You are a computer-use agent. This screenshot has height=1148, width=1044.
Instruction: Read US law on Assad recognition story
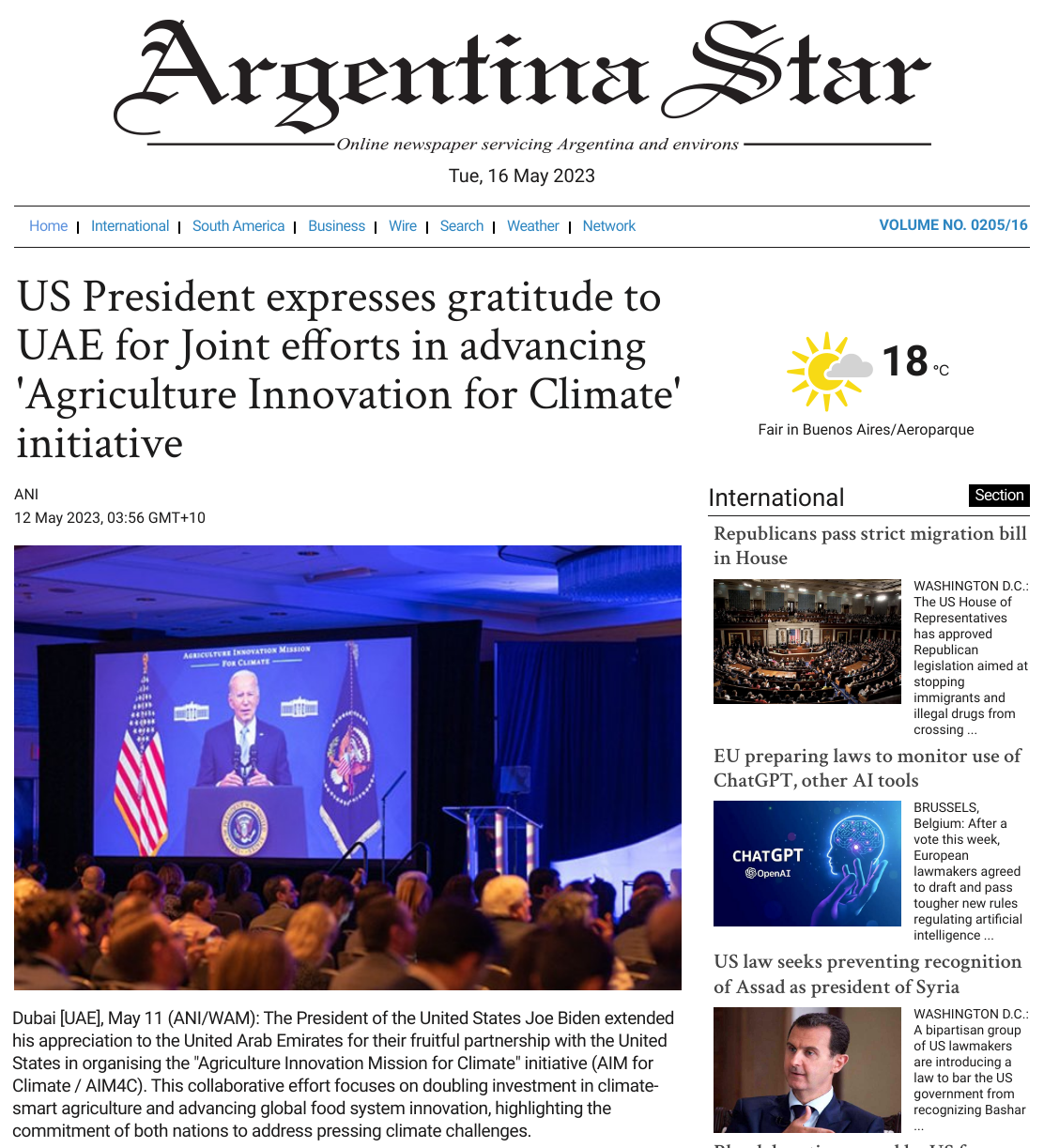click(x=867, y=973)
